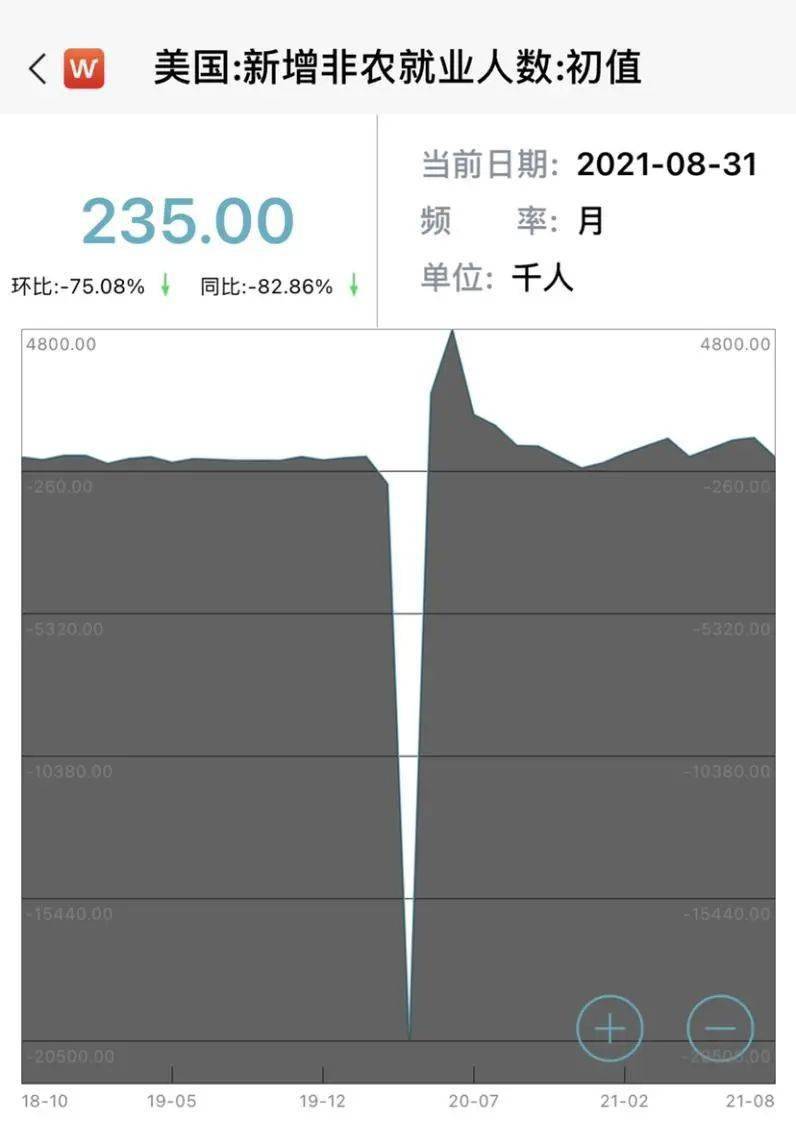Click the peak near 20-07 on chart
This screenshot has height=1121, width=796.
(452, 335)
